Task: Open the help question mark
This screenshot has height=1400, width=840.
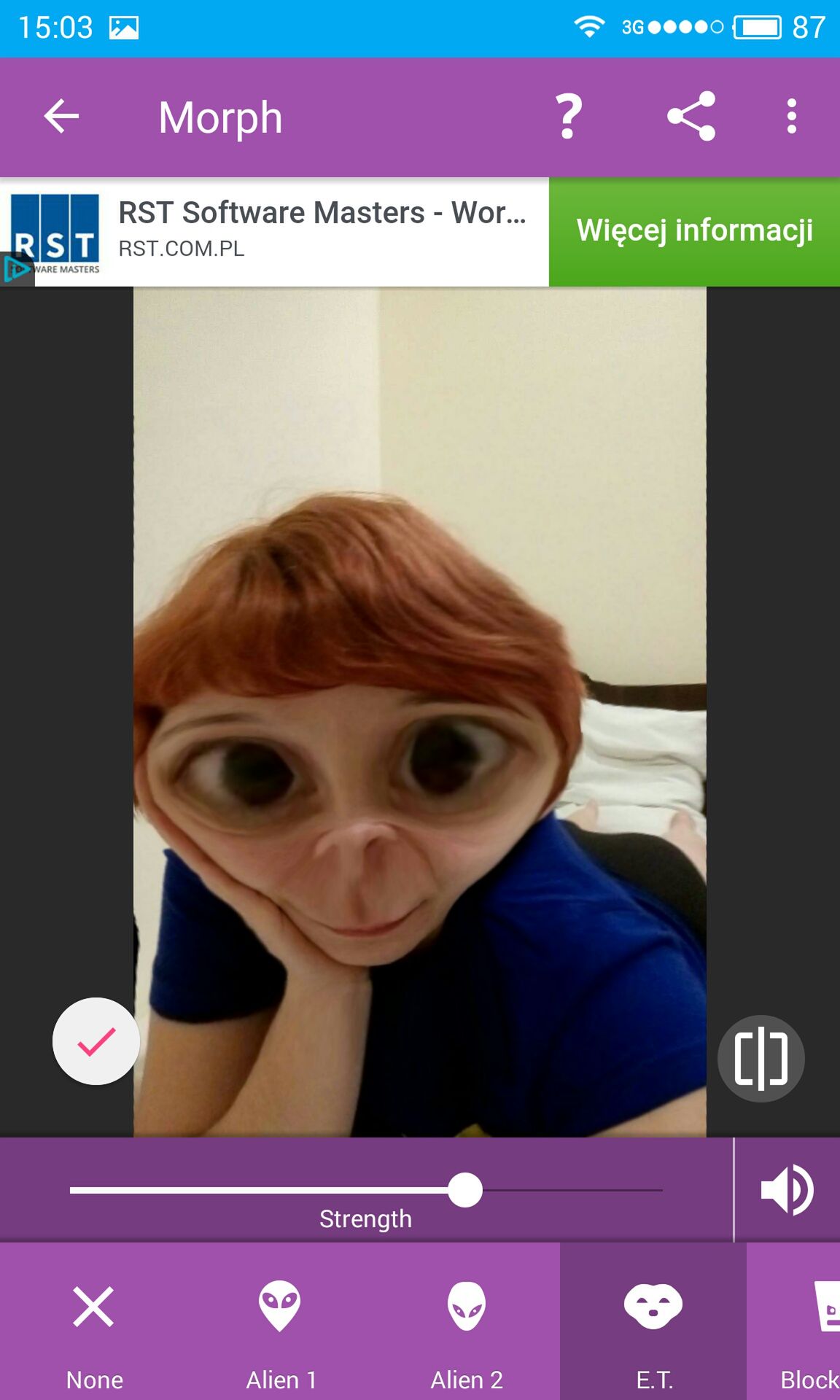Action: click(569, 117)
